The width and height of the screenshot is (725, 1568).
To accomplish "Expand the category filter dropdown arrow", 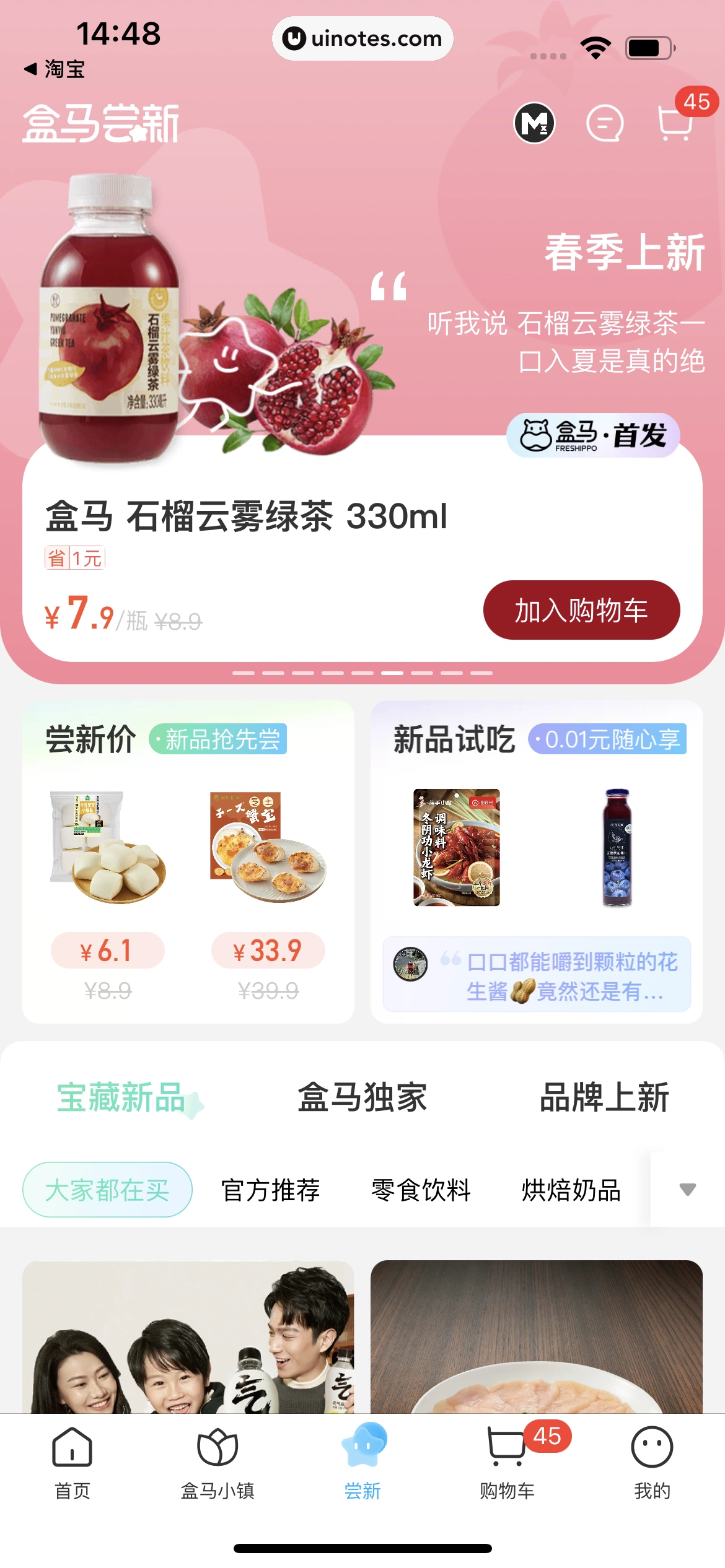I will (x=687, y=1189).
